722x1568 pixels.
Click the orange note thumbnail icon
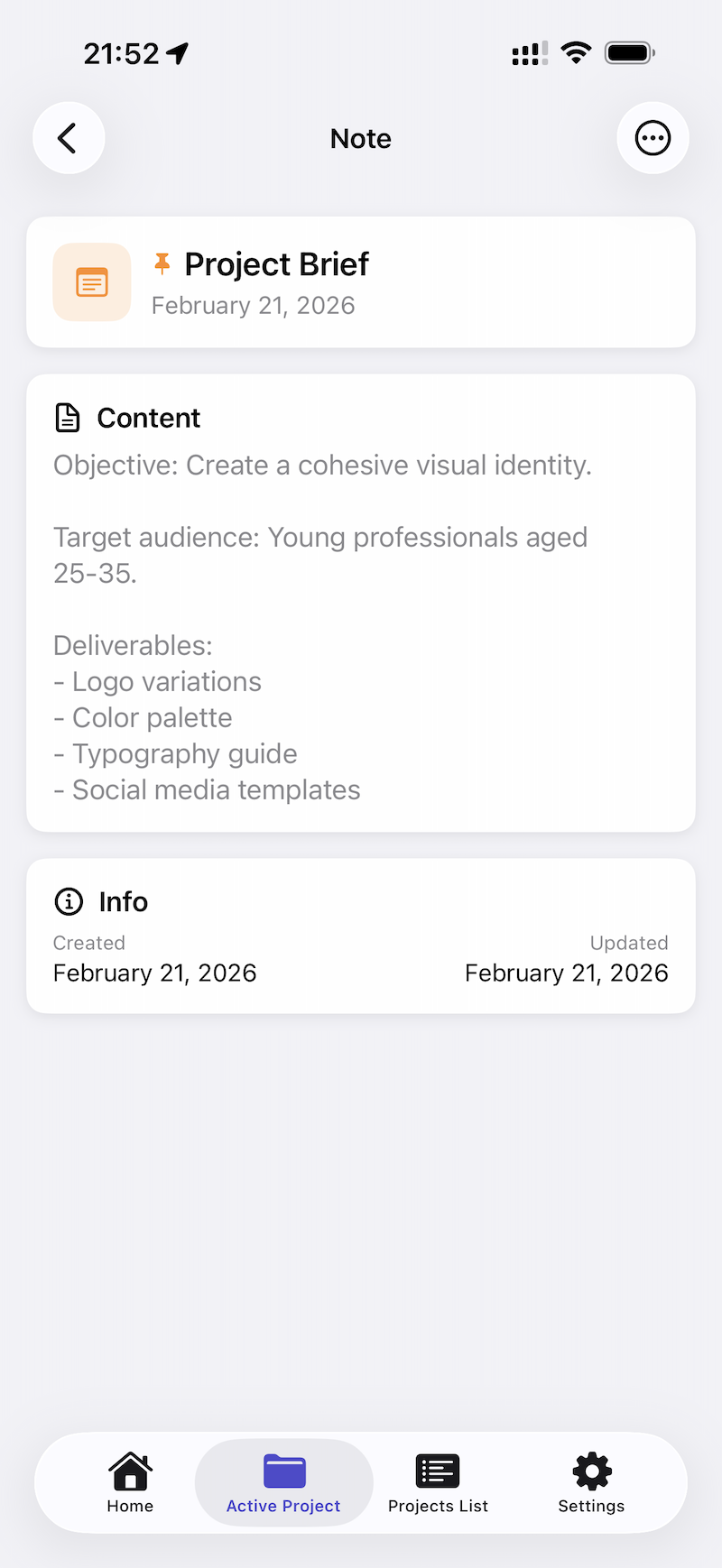[x=91, y=281]
